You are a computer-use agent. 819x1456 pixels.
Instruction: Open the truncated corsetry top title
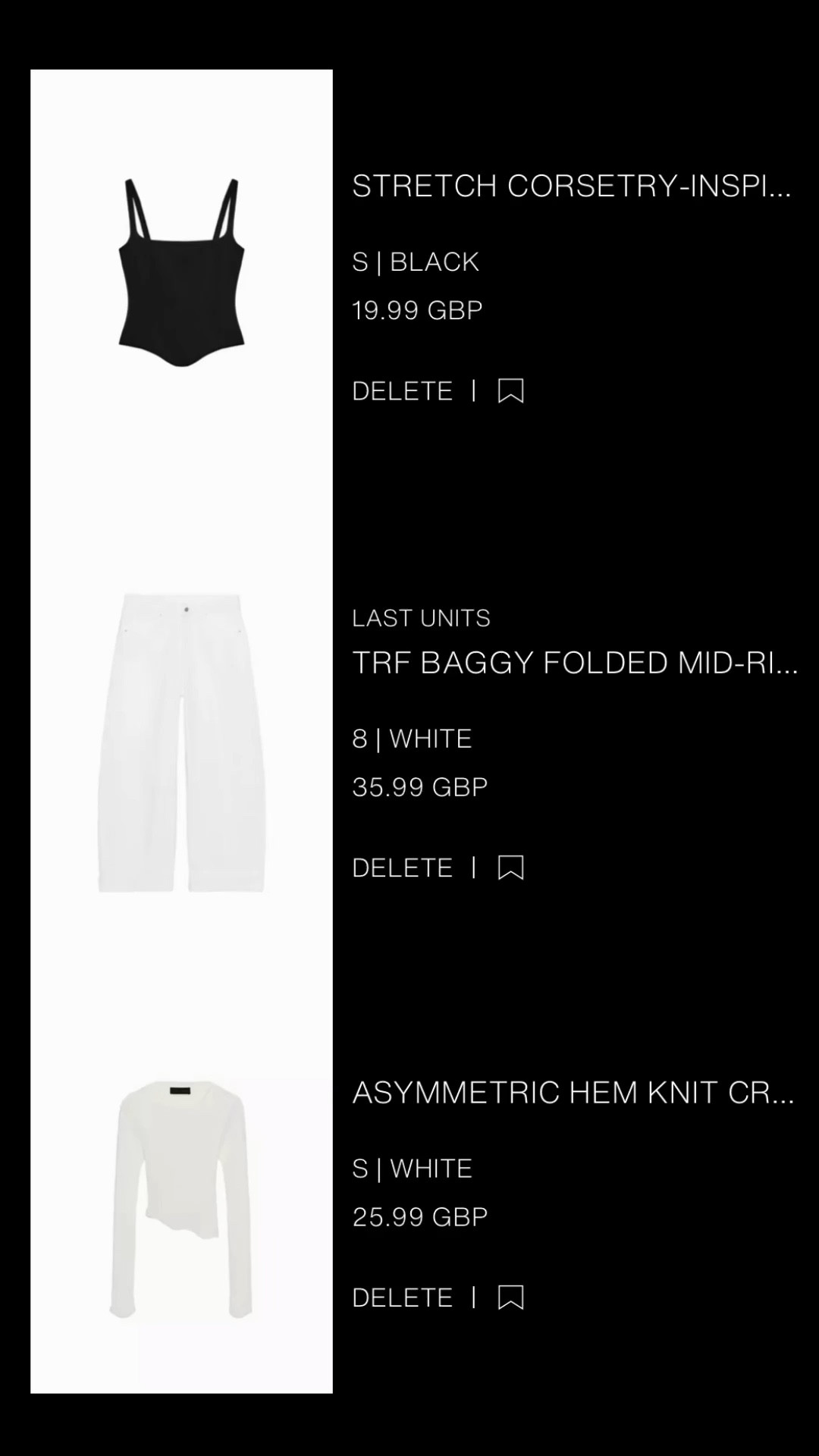pyautogui.click(x=573, y=186)
